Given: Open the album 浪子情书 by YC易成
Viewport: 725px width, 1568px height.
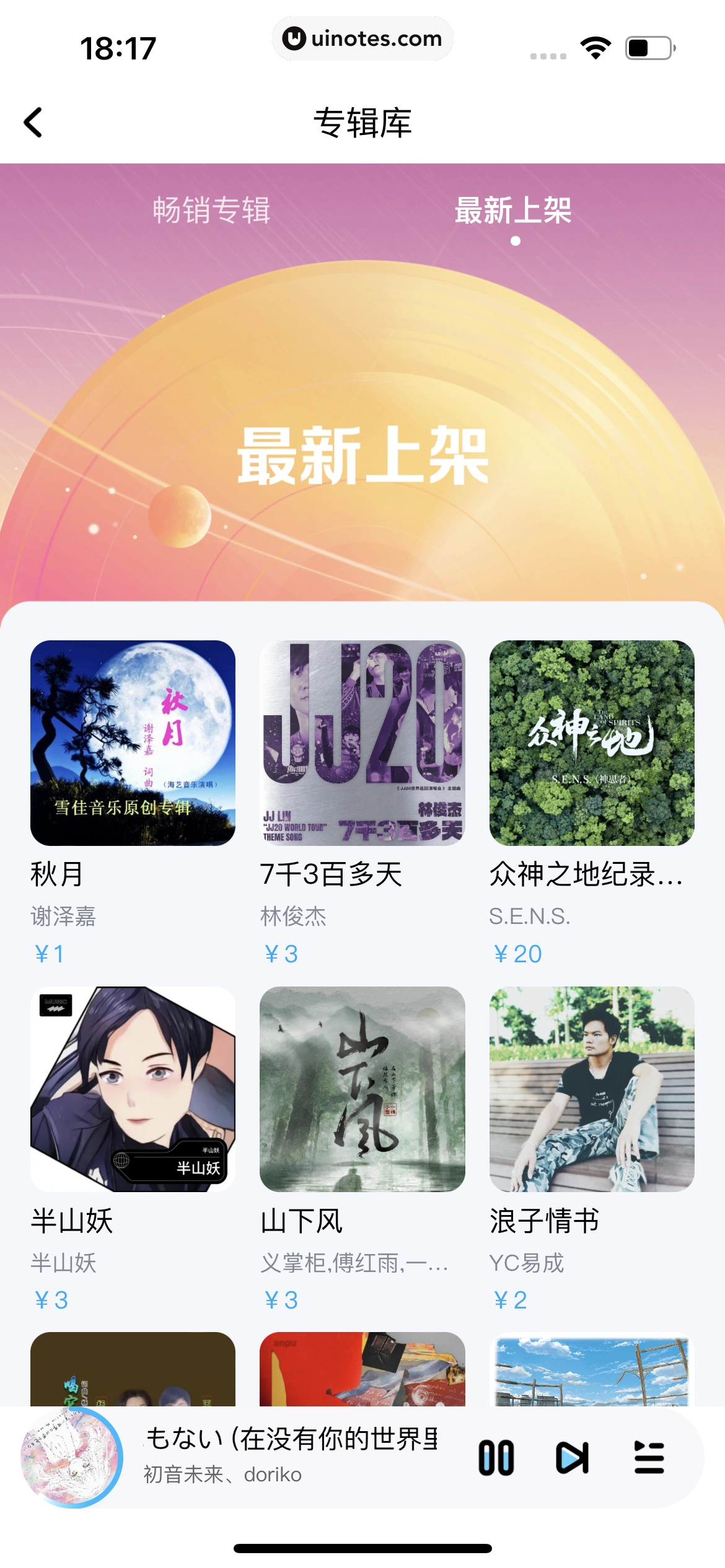Looking at the screenshot, I should (591, 1089).
